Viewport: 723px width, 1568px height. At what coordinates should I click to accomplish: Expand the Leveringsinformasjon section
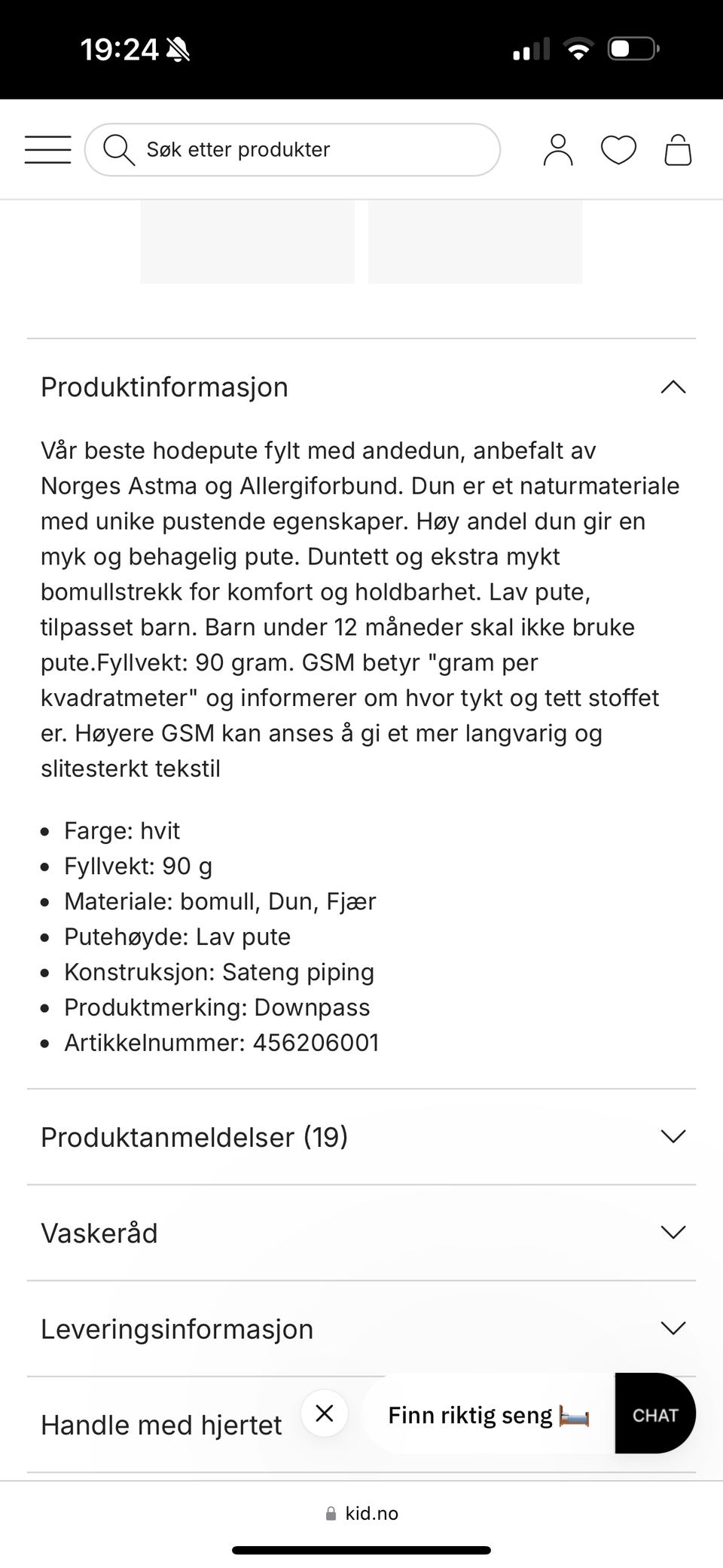[674, 1328]
